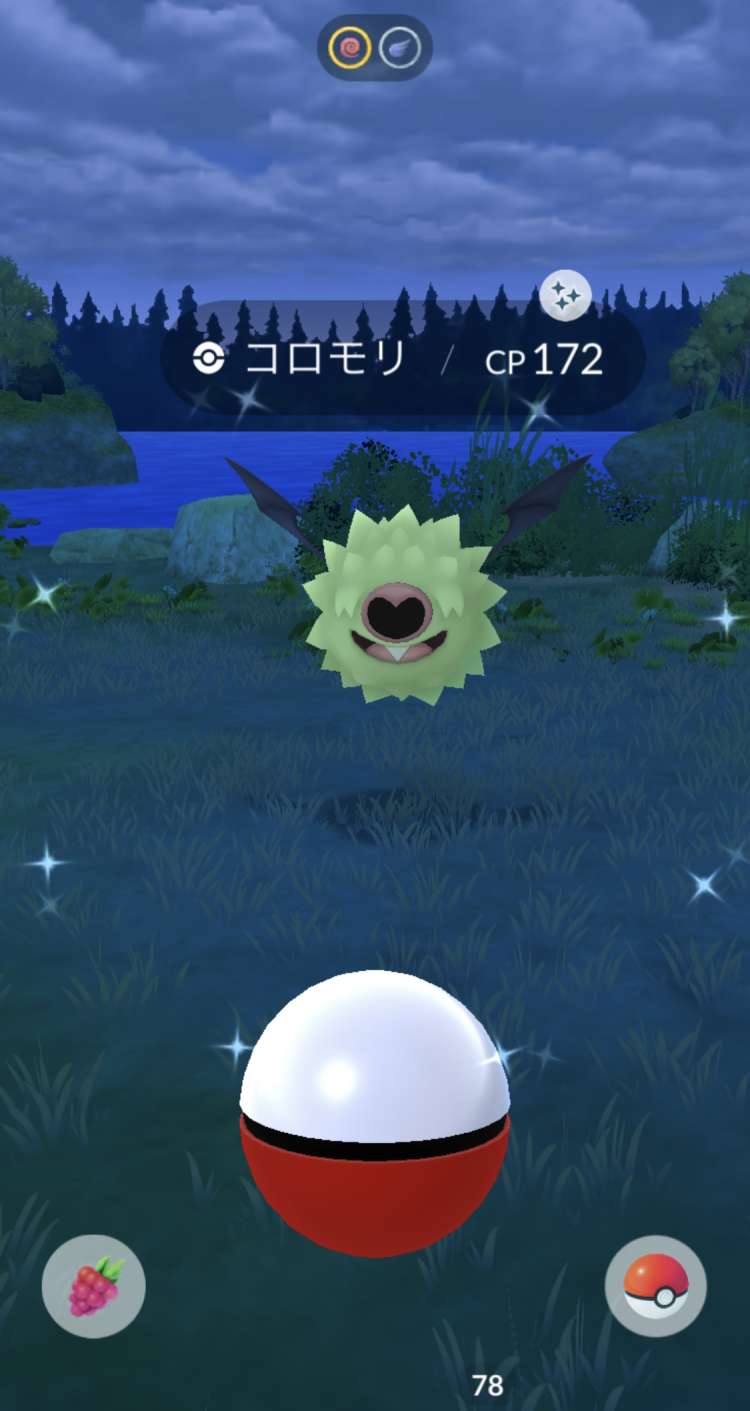Viewport: 750px width, 1411px height.
Task: Open the berry selection button
Action: (94, 1286)
